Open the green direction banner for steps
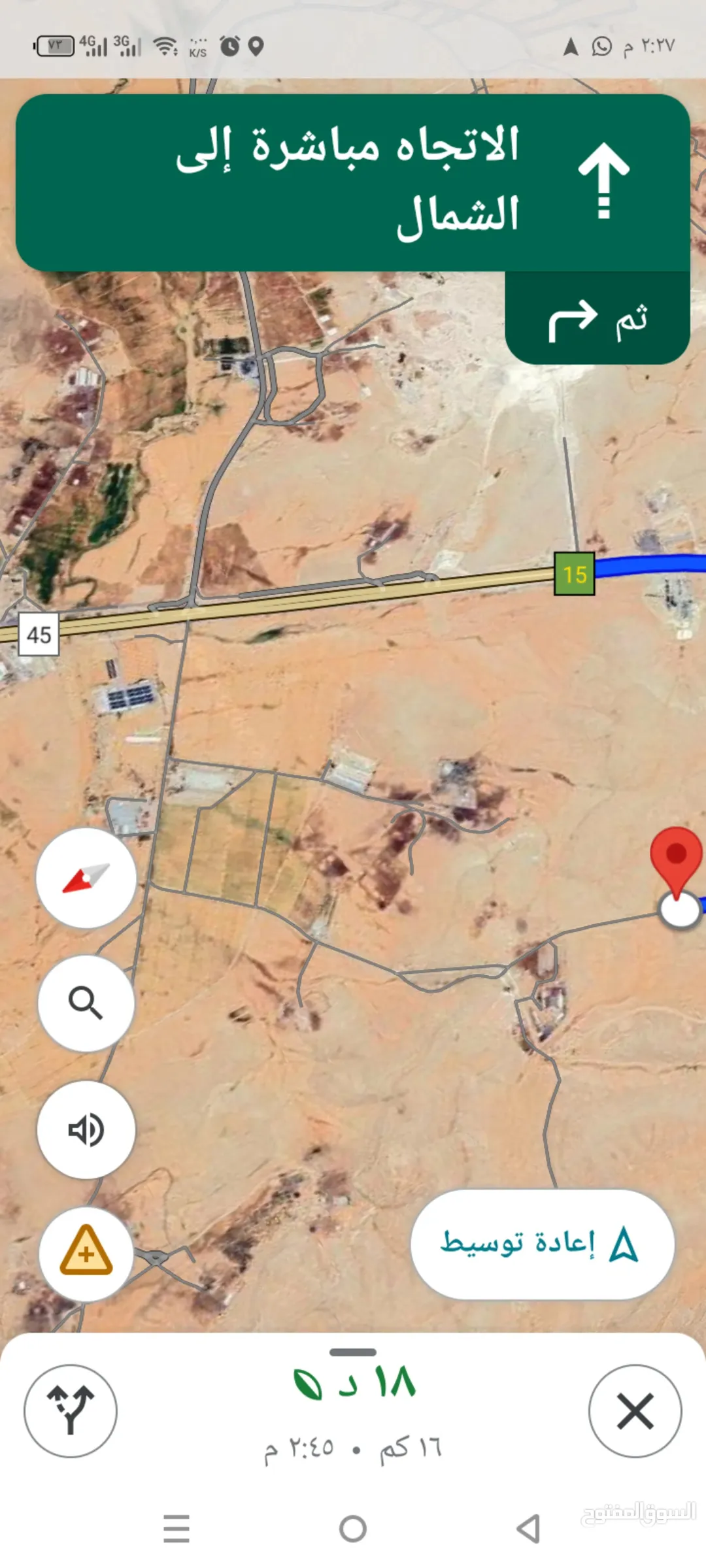The image size is (706, 1568). click(353, 182)
